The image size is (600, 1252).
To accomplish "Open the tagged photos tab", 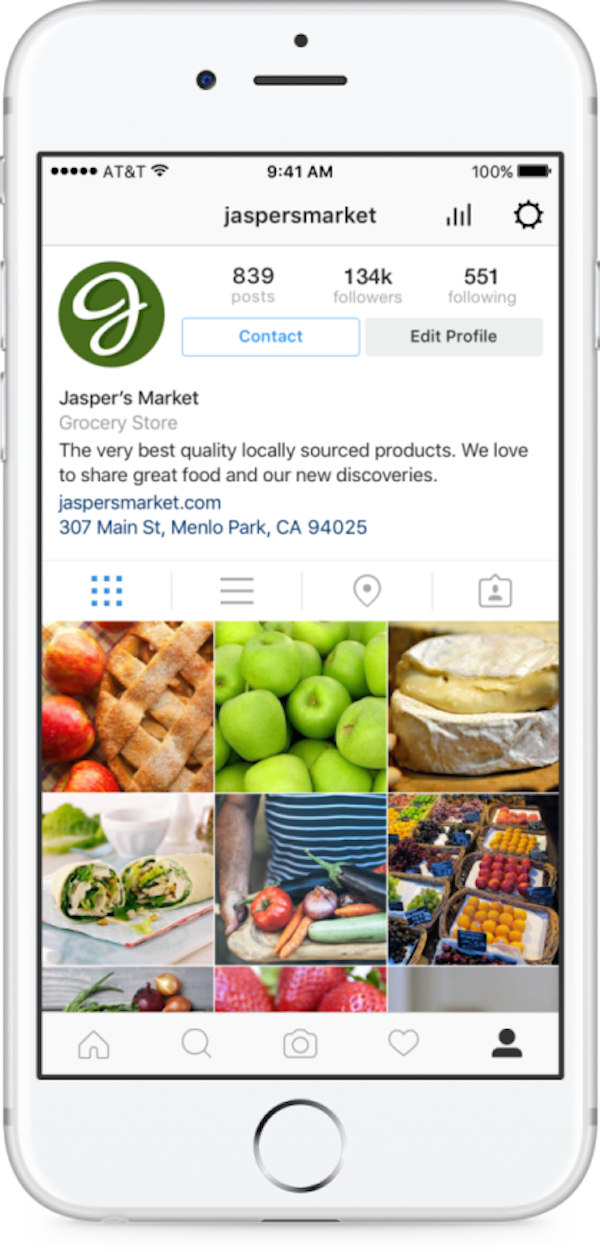I will point(495,591).
